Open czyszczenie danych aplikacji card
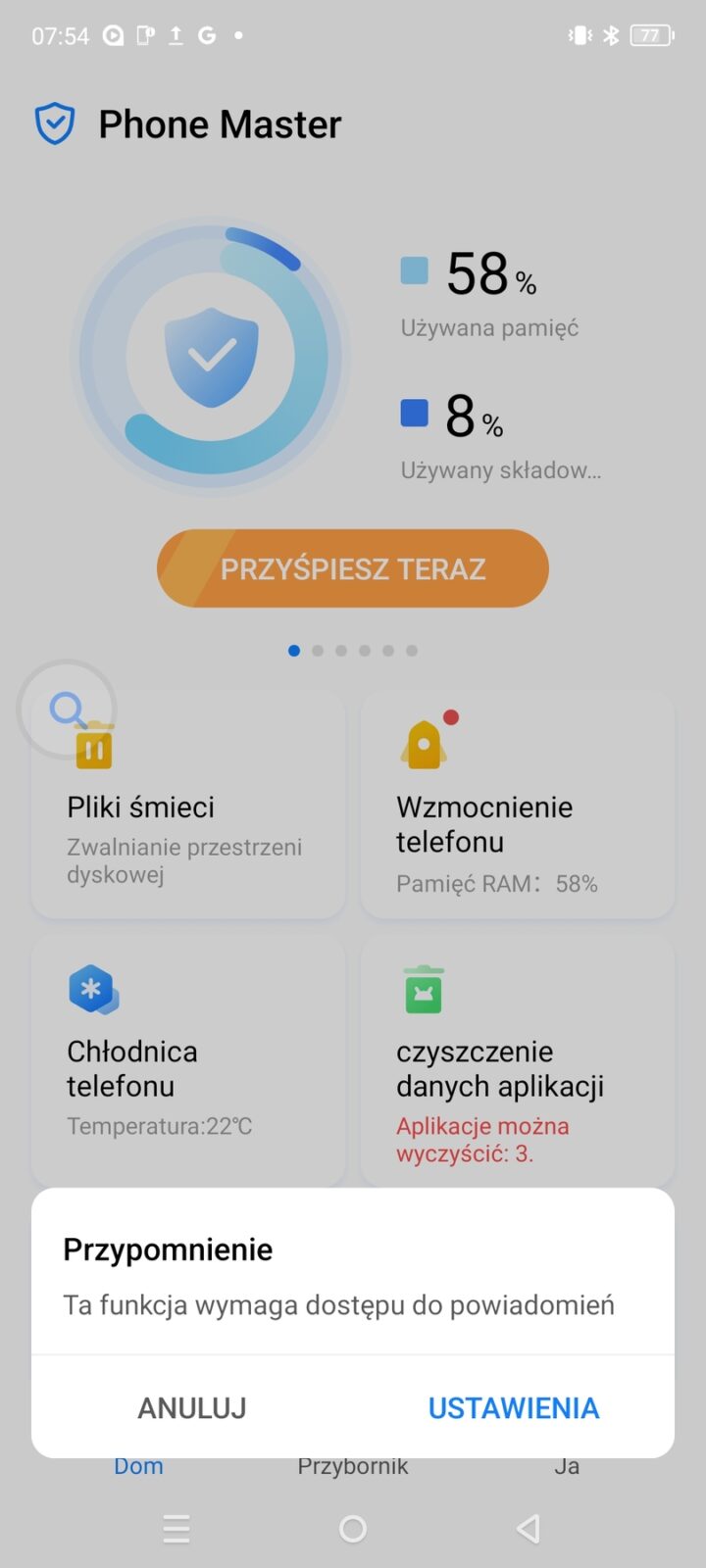706x1568 pixels. click(x=517, y=1058)
